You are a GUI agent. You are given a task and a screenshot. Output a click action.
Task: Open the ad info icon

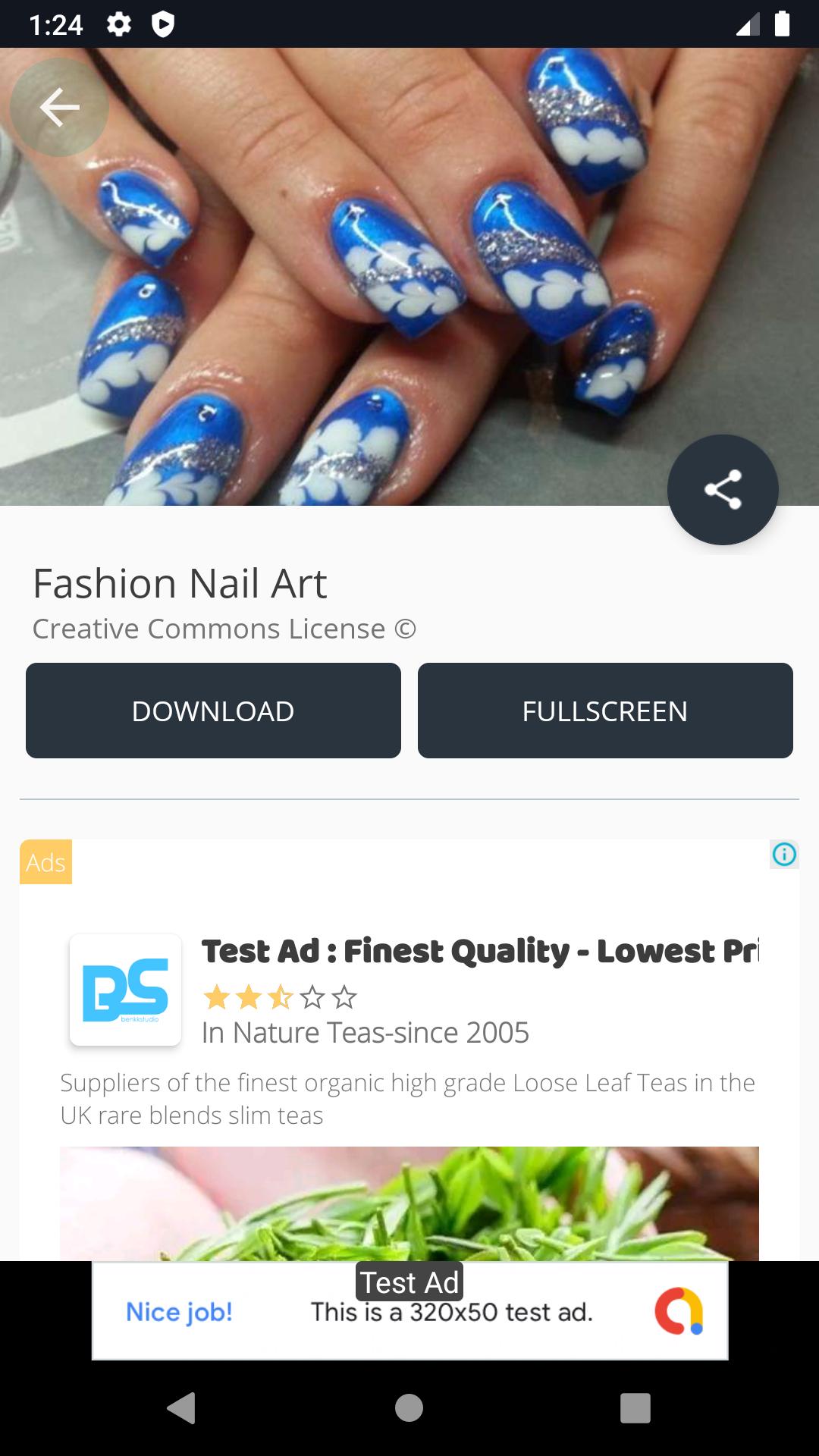click(784, 855)
